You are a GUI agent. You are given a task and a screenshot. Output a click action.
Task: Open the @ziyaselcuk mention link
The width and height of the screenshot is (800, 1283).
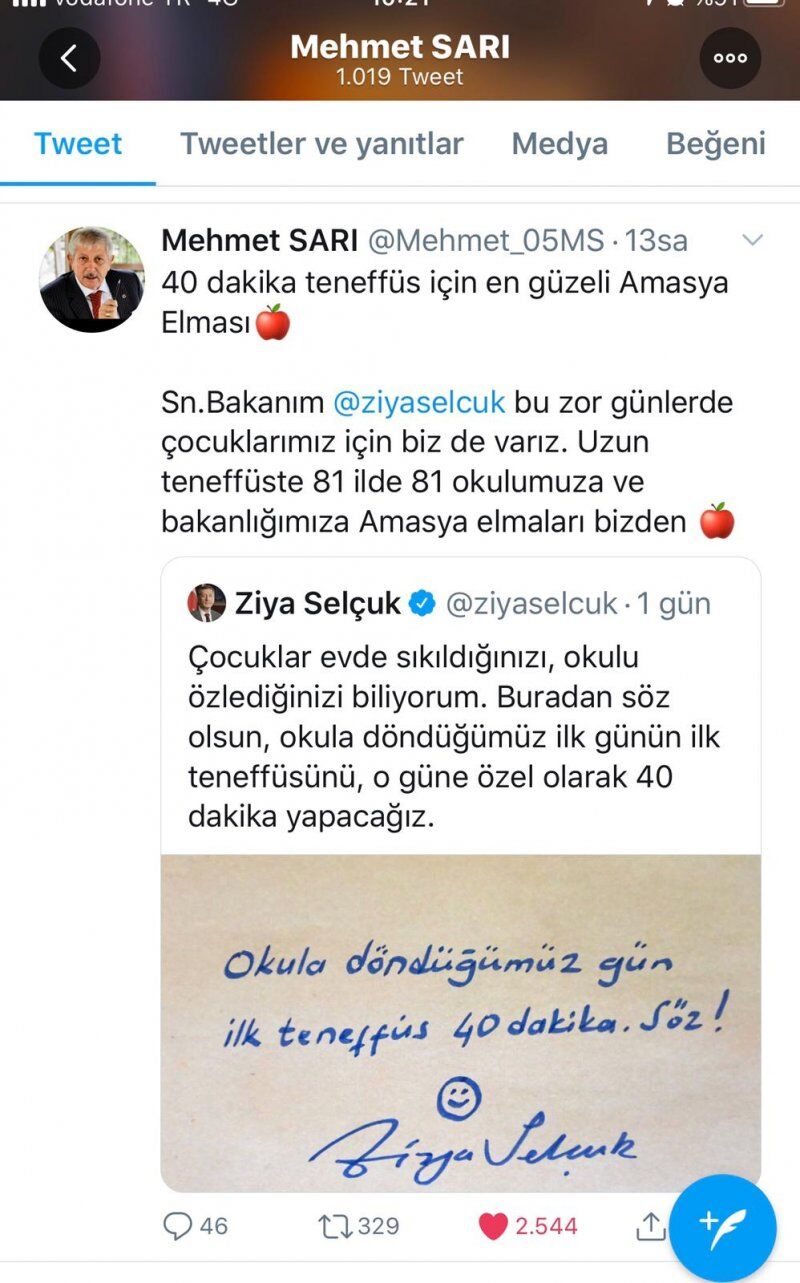419,403
